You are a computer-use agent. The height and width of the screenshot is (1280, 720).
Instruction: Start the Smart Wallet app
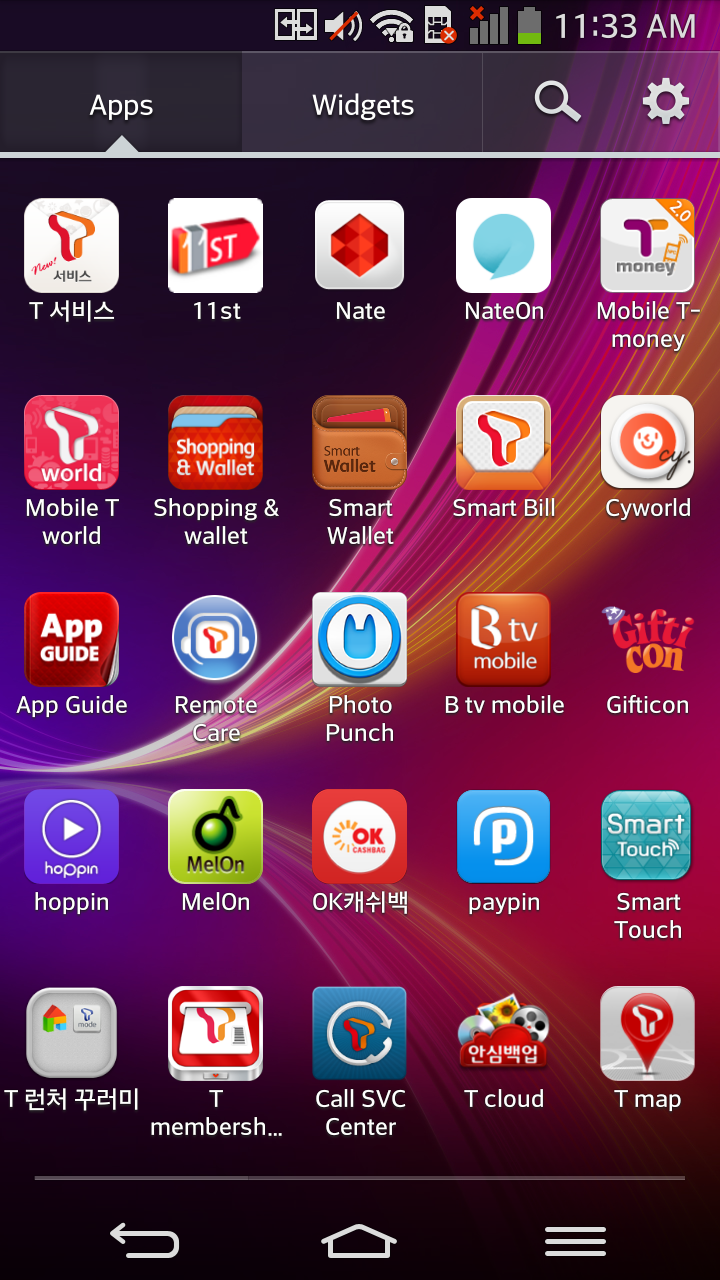click(359, 442)
